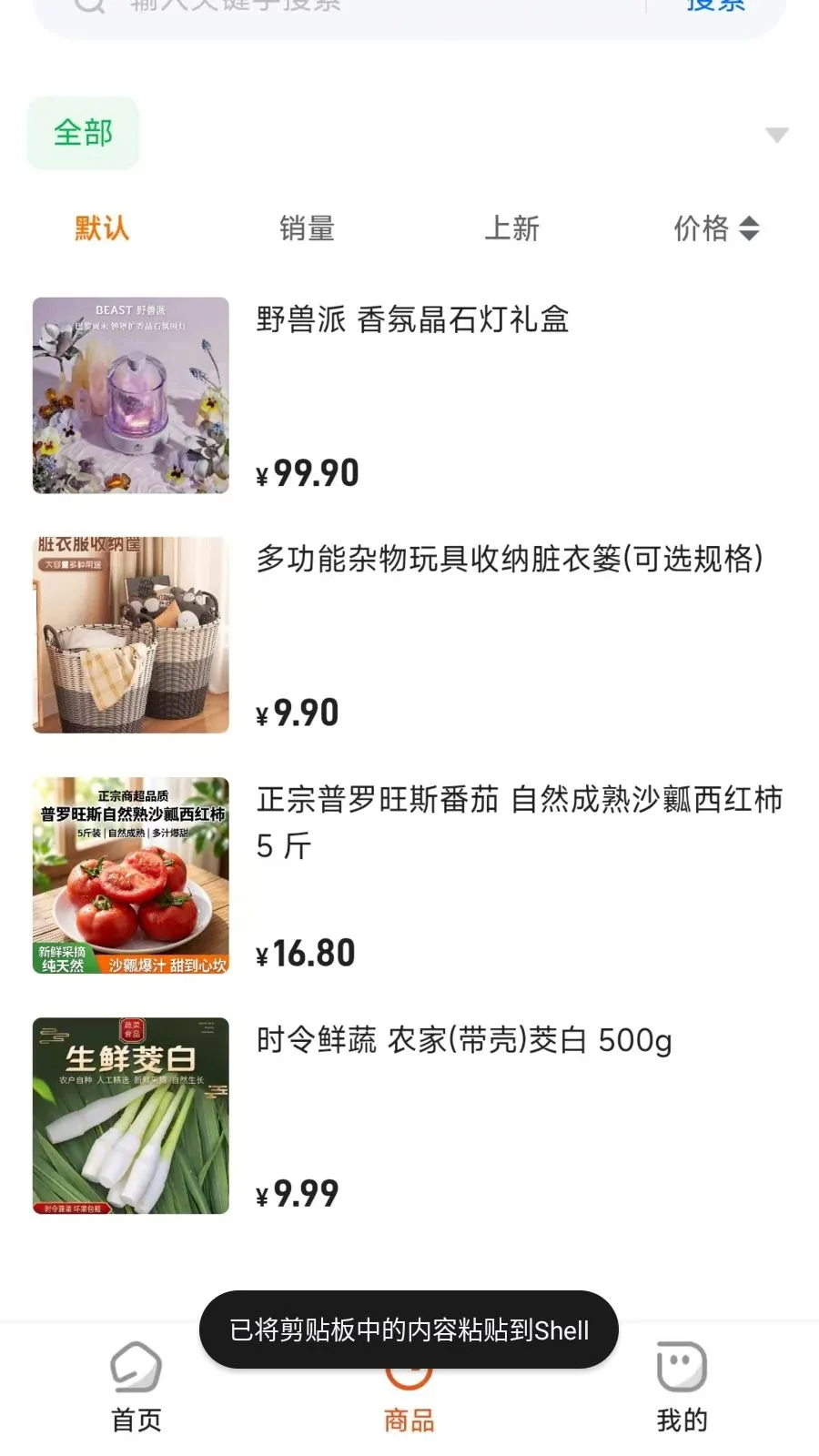Open 野兽派 香氛晶石灯礼盒 product

409,396
